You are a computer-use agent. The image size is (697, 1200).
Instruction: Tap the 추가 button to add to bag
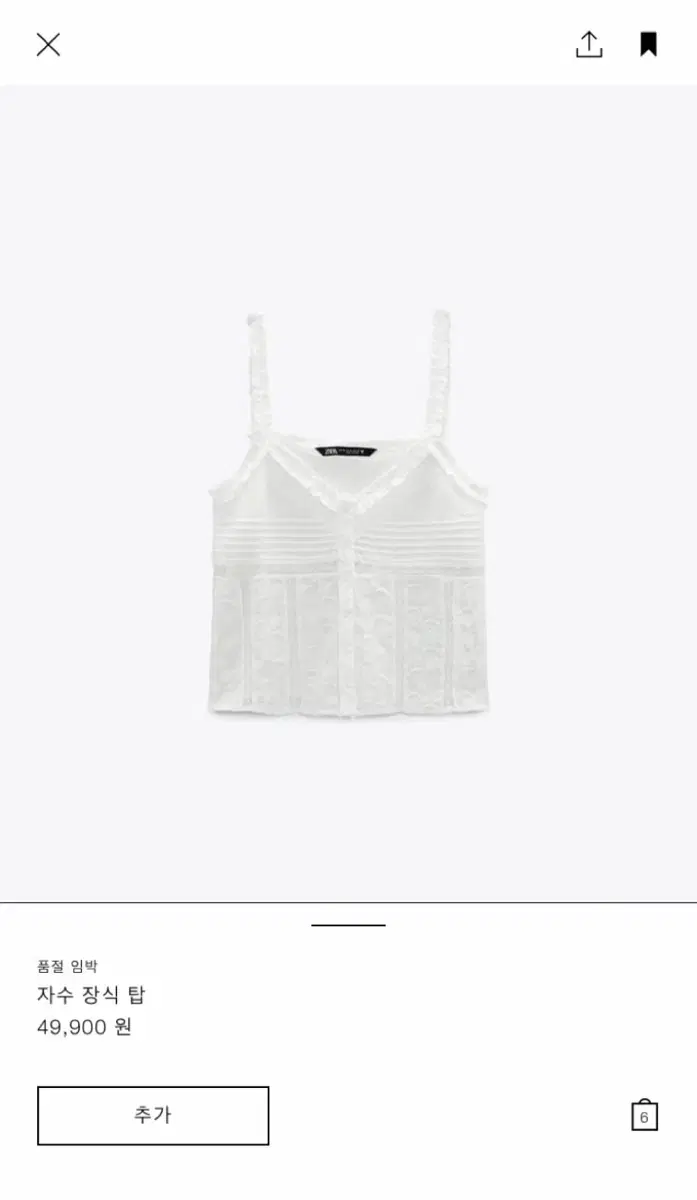[x=153, y=1115]
